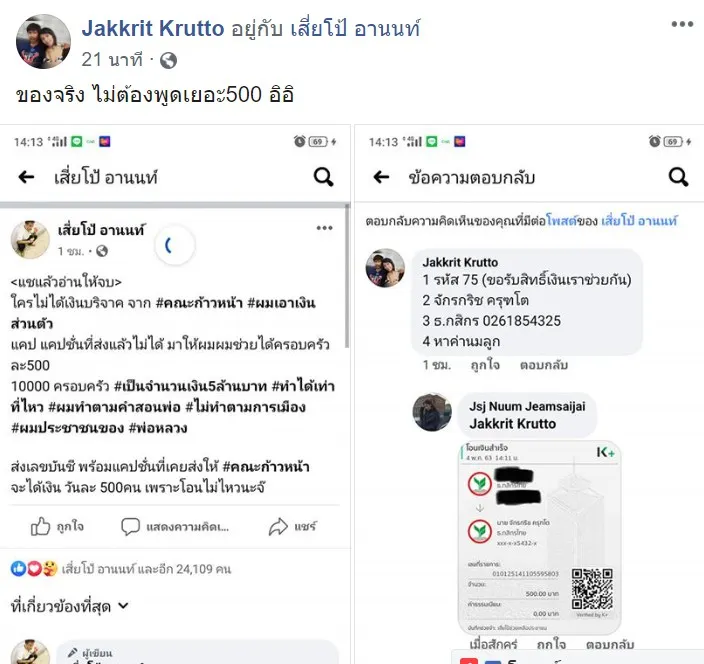Open Jakkrit Krutto's profile name link
The height and width of the screenshot is (664, 704).
pyautogui.click(x=152, y=28)
